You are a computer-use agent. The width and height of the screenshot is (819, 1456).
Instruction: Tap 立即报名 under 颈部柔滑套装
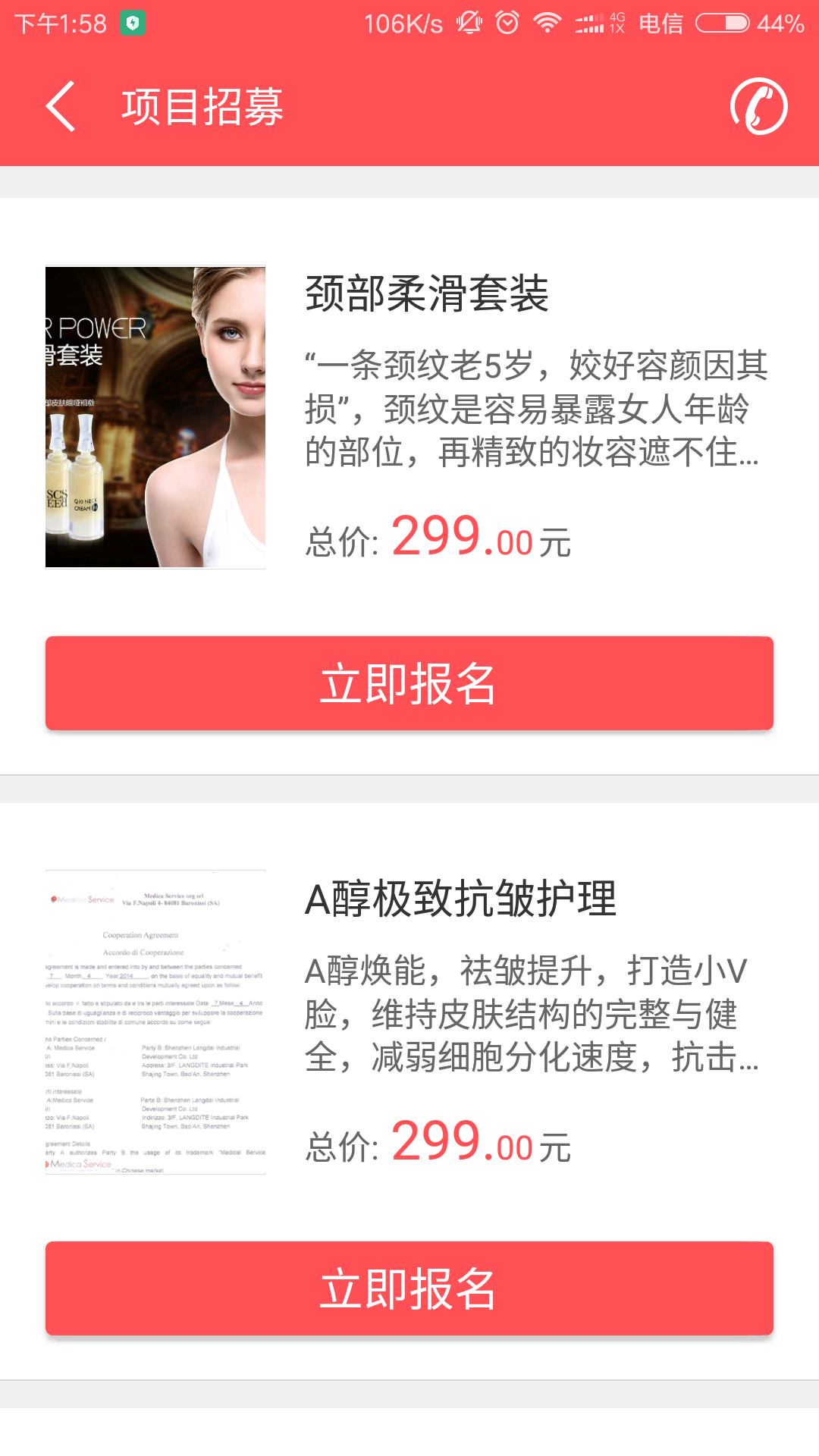coord(409,683)
